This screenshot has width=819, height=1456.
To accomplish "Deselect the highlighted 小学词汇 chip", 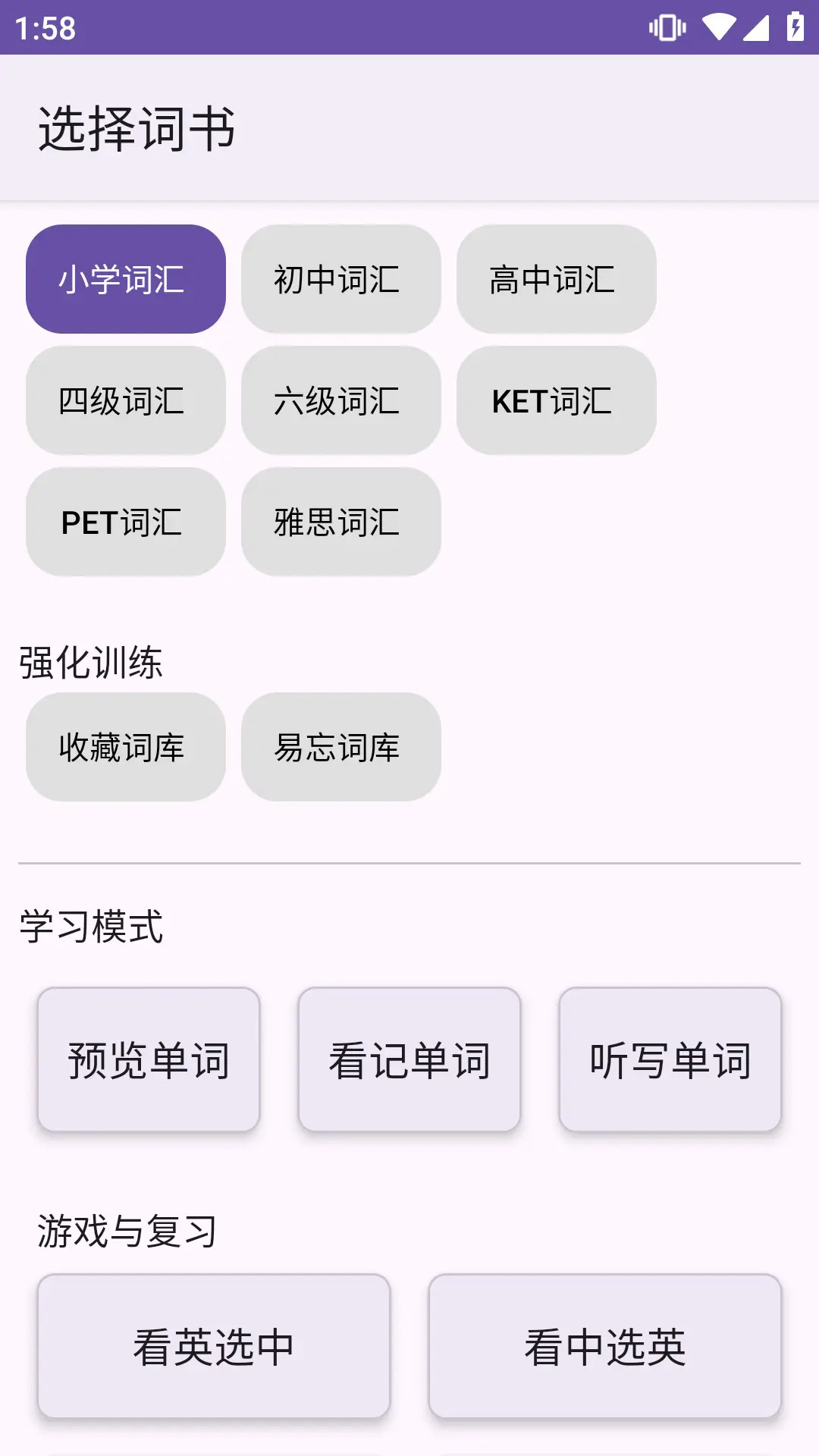I will pos(125,279).
